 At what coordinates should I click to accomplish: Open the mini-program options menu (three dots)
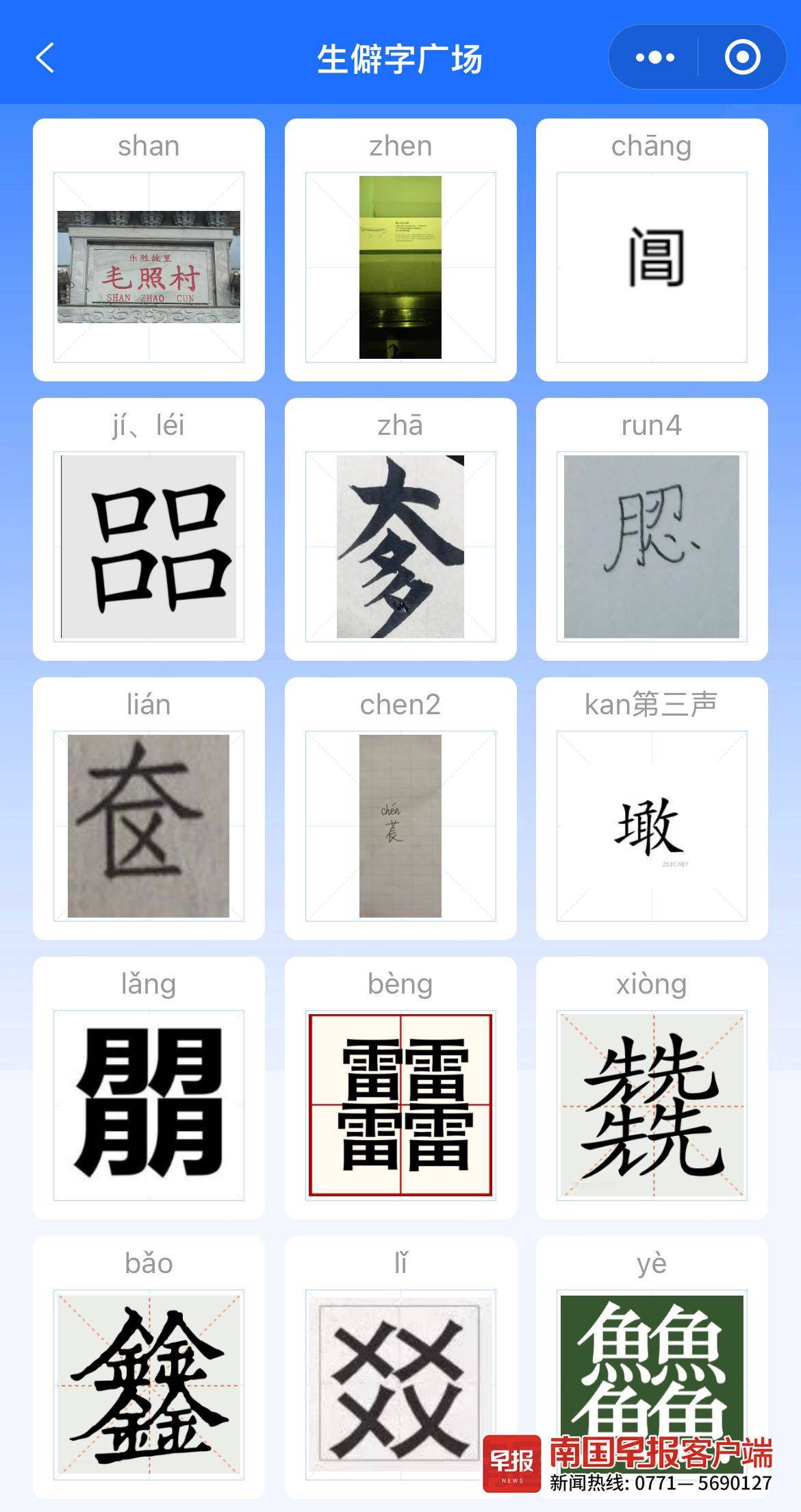click(654, 58)
